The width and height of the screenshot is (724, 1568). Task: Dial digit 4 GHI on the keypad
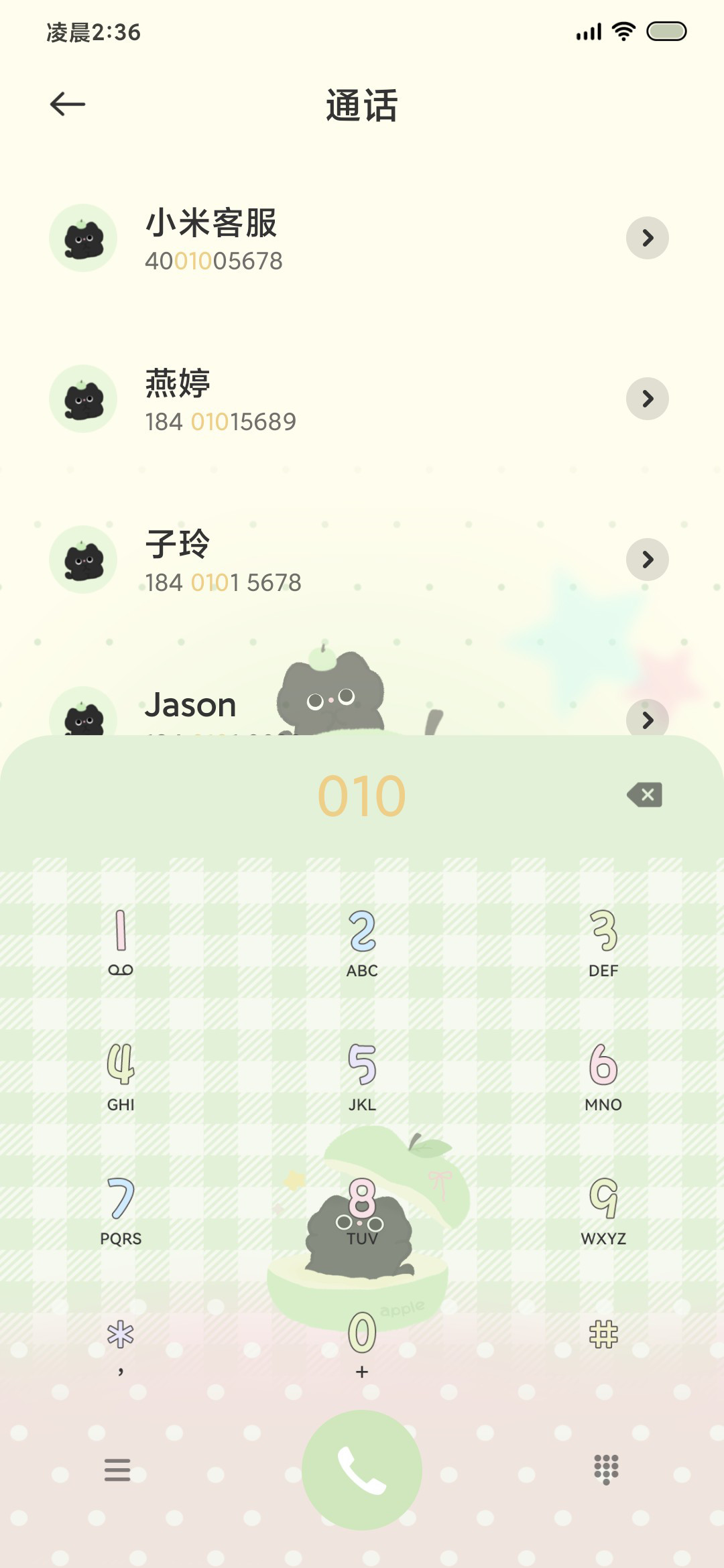121,1076
